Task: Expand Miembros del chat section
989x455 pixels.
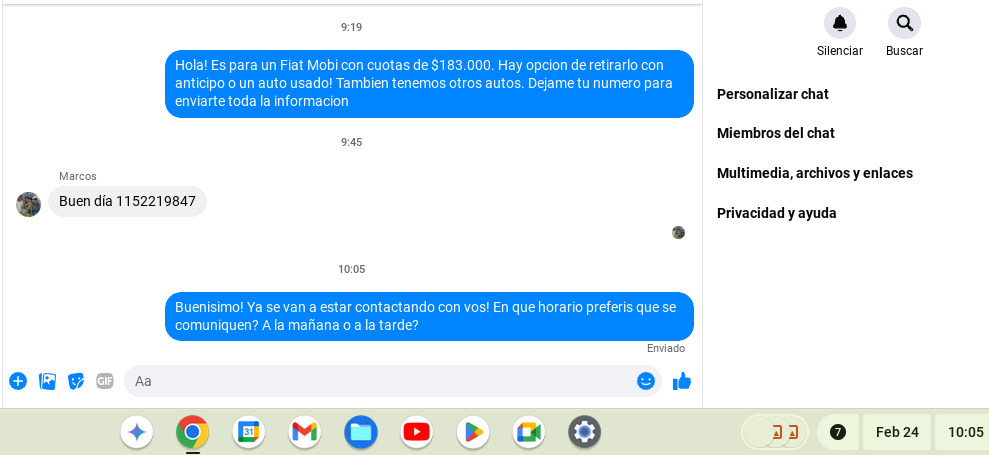Action: coord(776,133)
